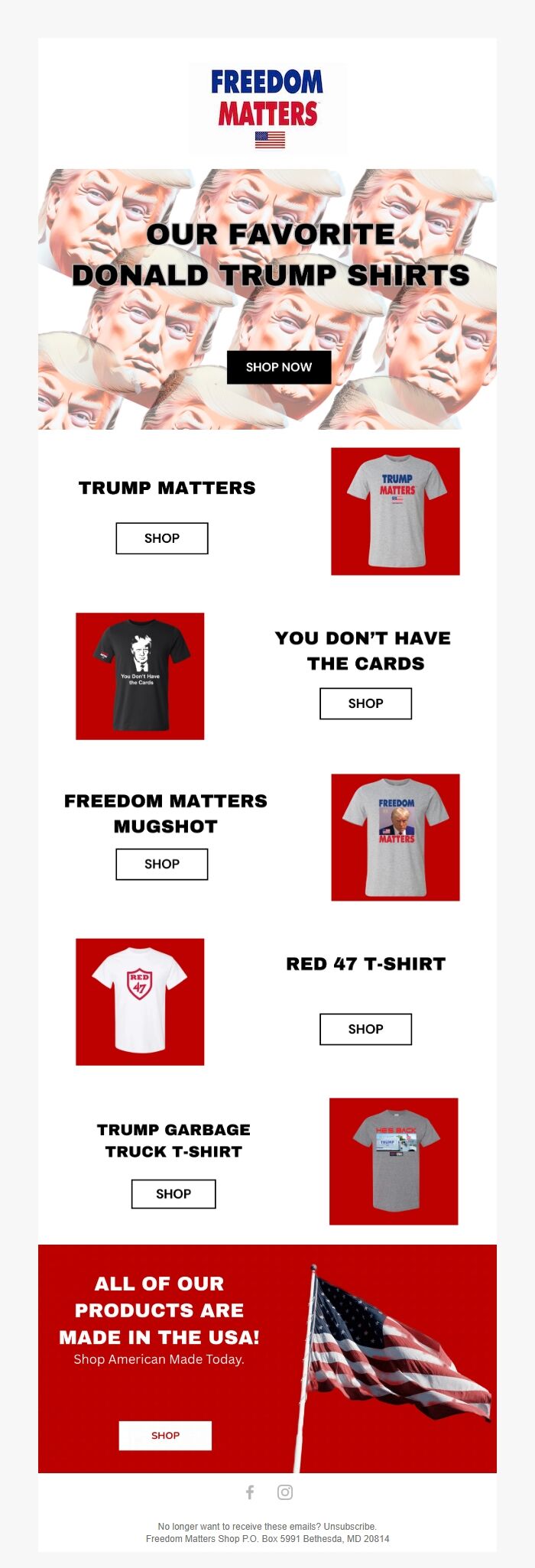535x1568 pixels.
Task: Unsubscribe from these emails
Action: pos(349,1526)
